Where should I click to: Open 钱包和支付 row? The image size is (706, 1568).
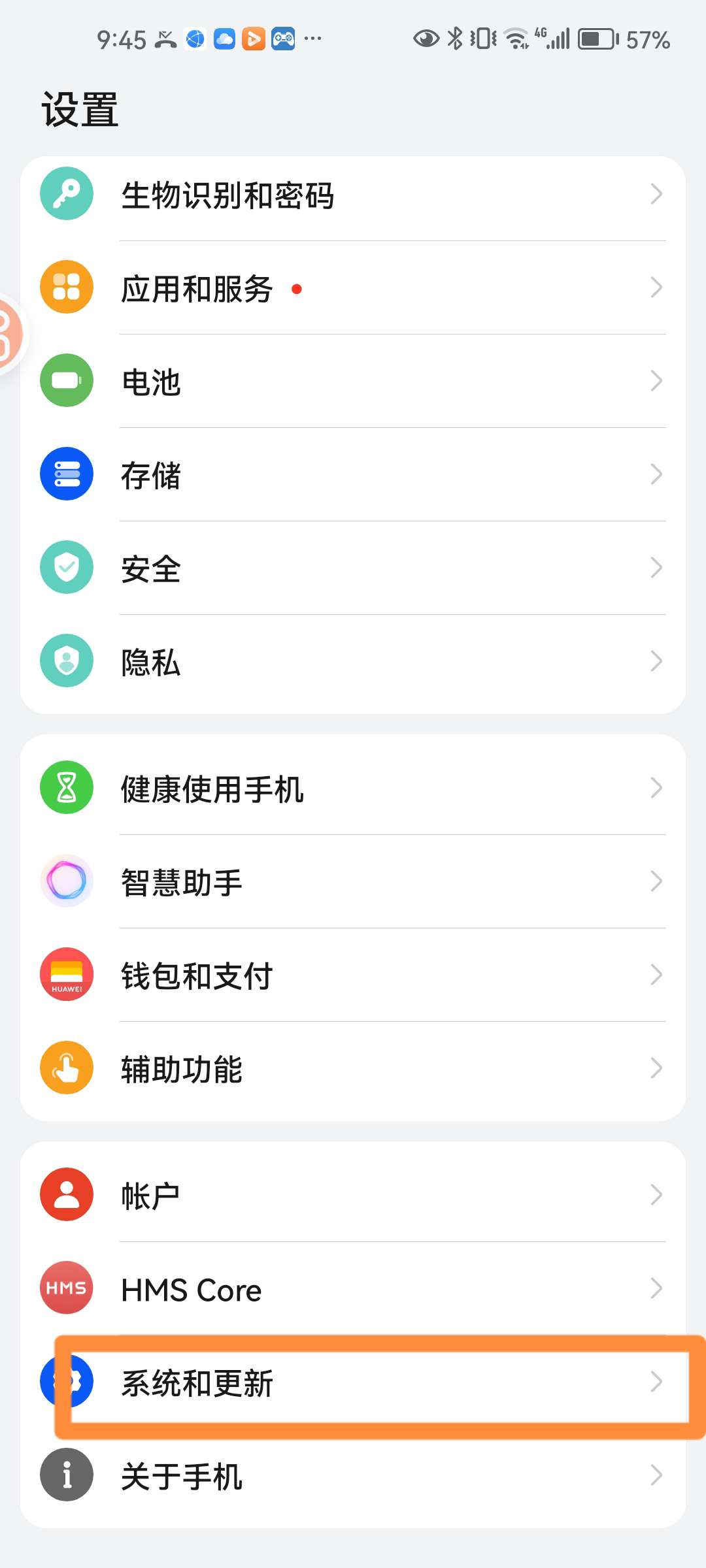(353, 975)
